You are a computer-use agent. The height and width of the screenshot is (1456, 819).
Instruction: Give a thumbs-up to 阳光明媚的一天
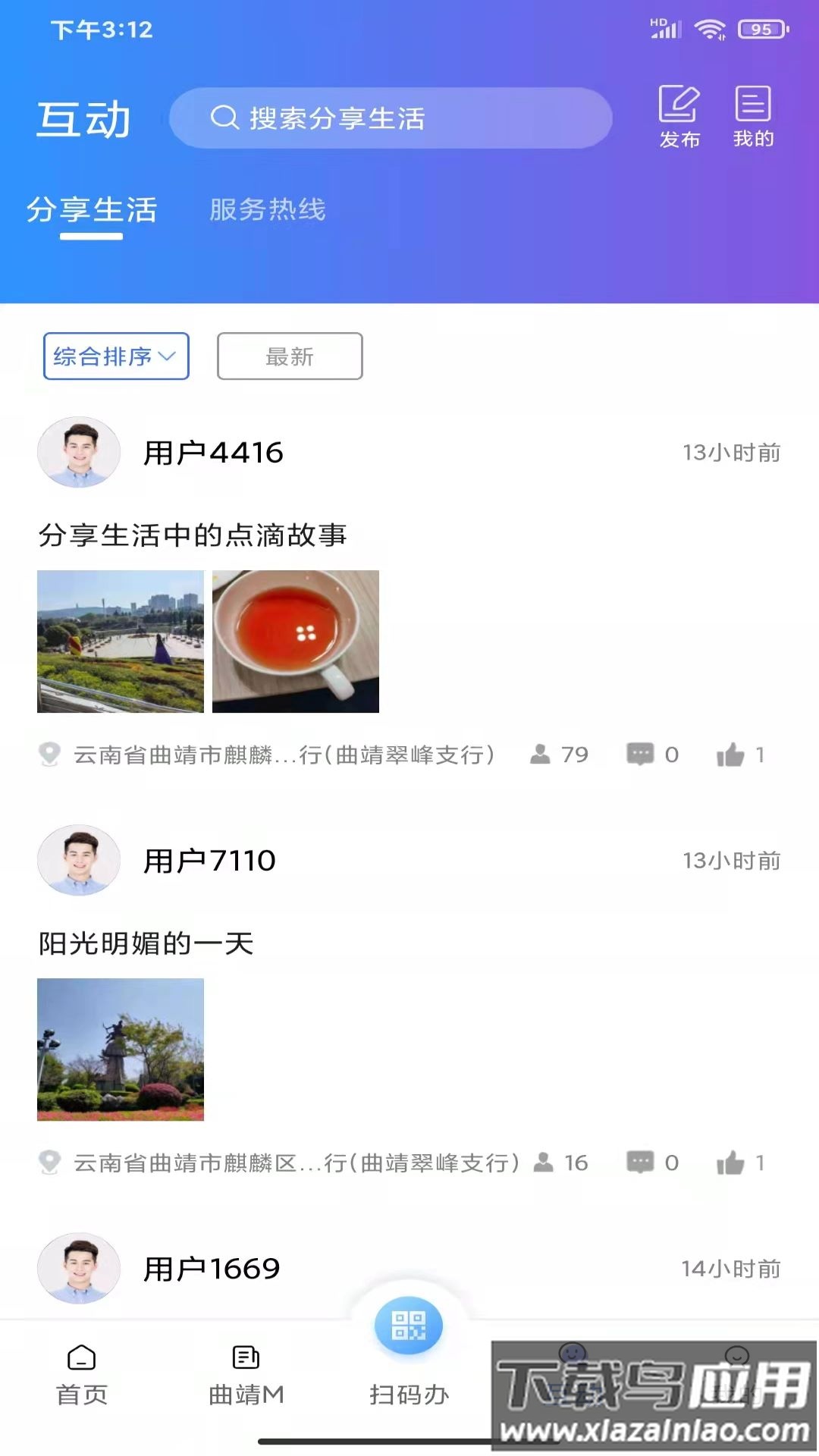[733, 1163]
